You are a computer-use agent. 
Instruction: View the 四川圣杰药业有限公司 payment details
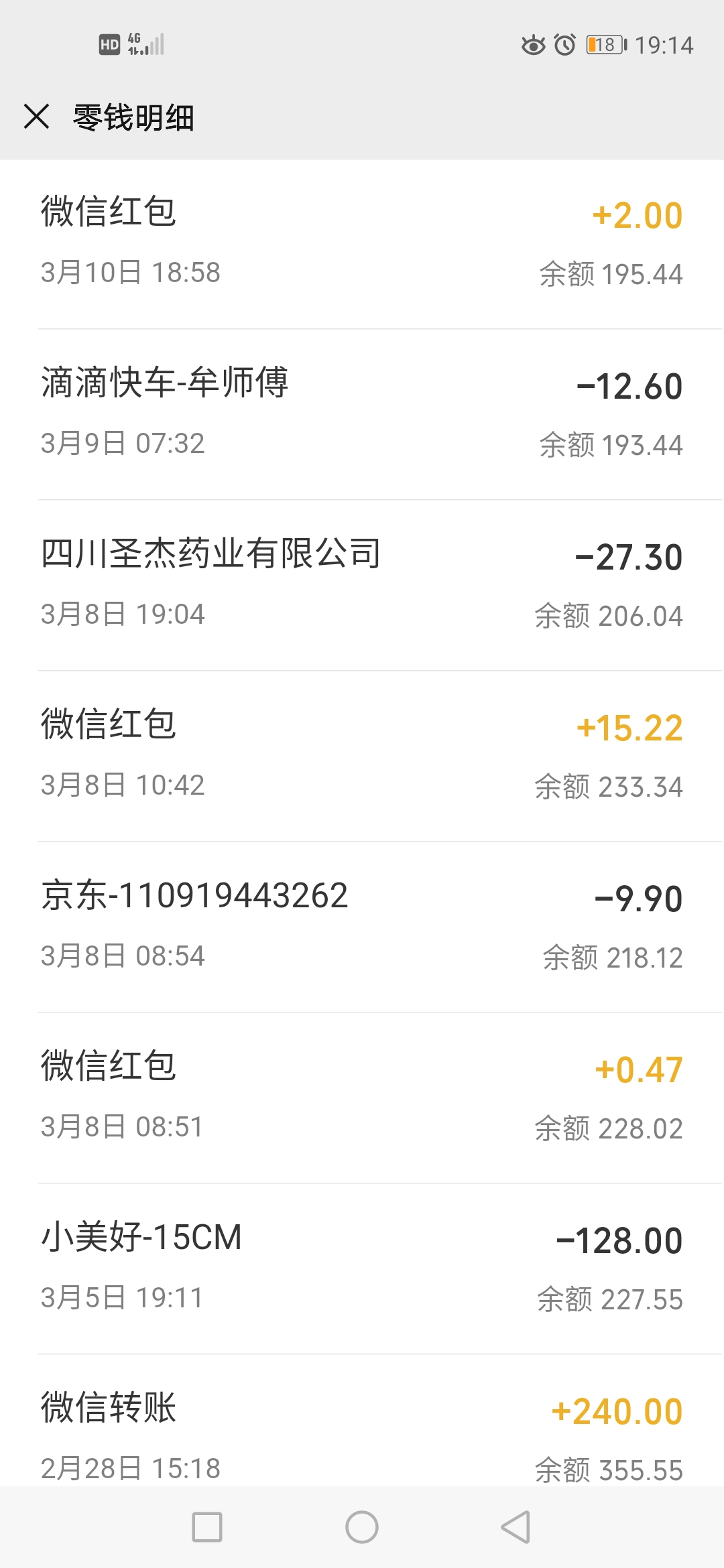[x=362, y=586]
